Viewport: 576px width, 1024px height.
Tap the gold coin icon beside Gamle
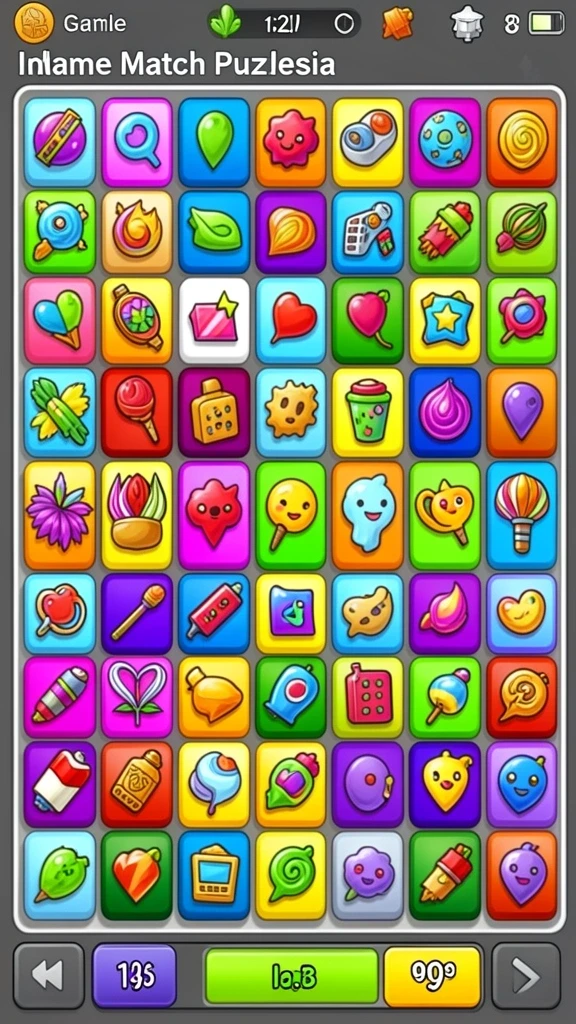coord(33,23)
